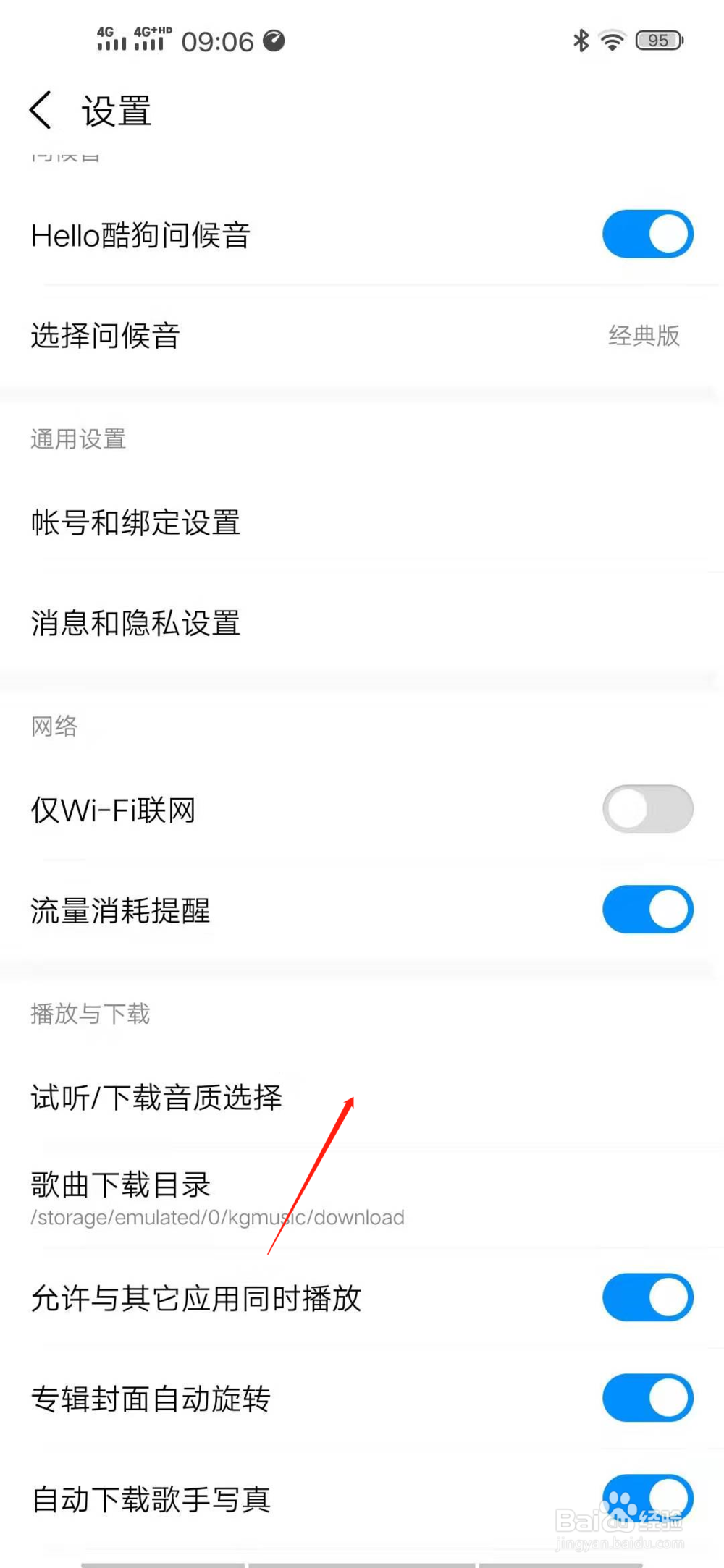The height and width of the screenshot is (1568, 724).
Task: Click the Wi-Fi signal icon
Action: pos(612,41)
